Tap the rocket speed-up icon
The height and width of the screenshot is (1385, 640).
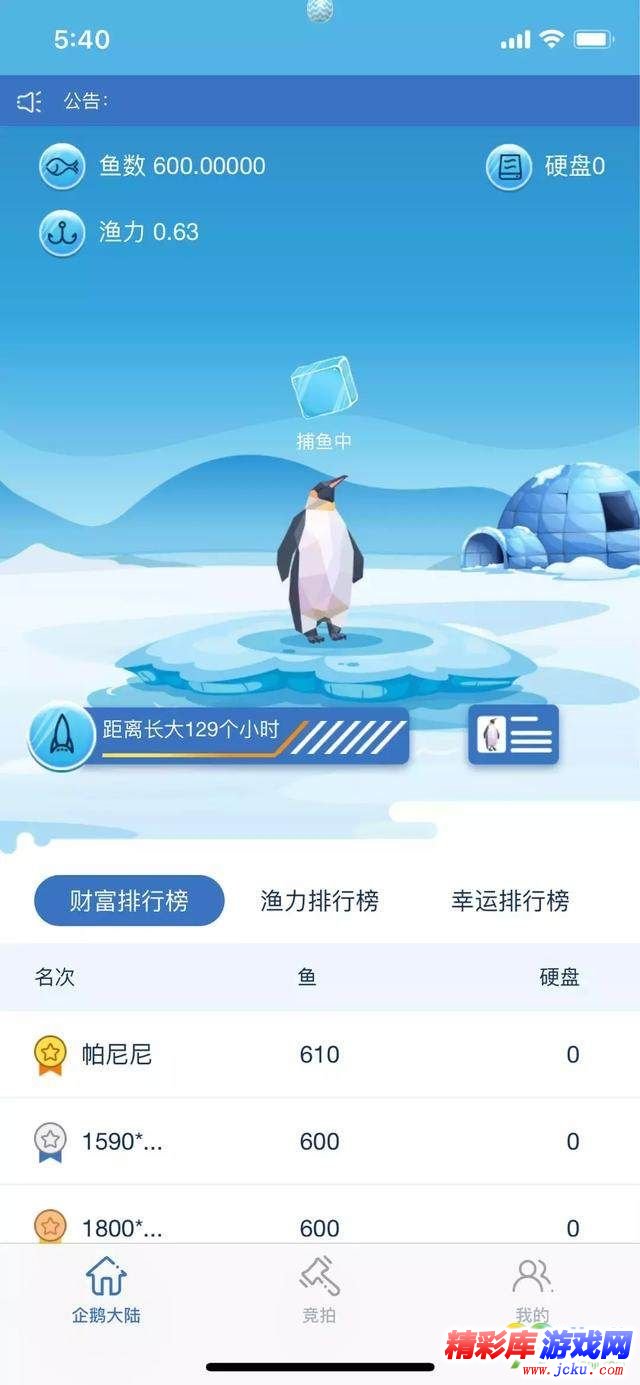pyautogui.click(x=61, y=736)
